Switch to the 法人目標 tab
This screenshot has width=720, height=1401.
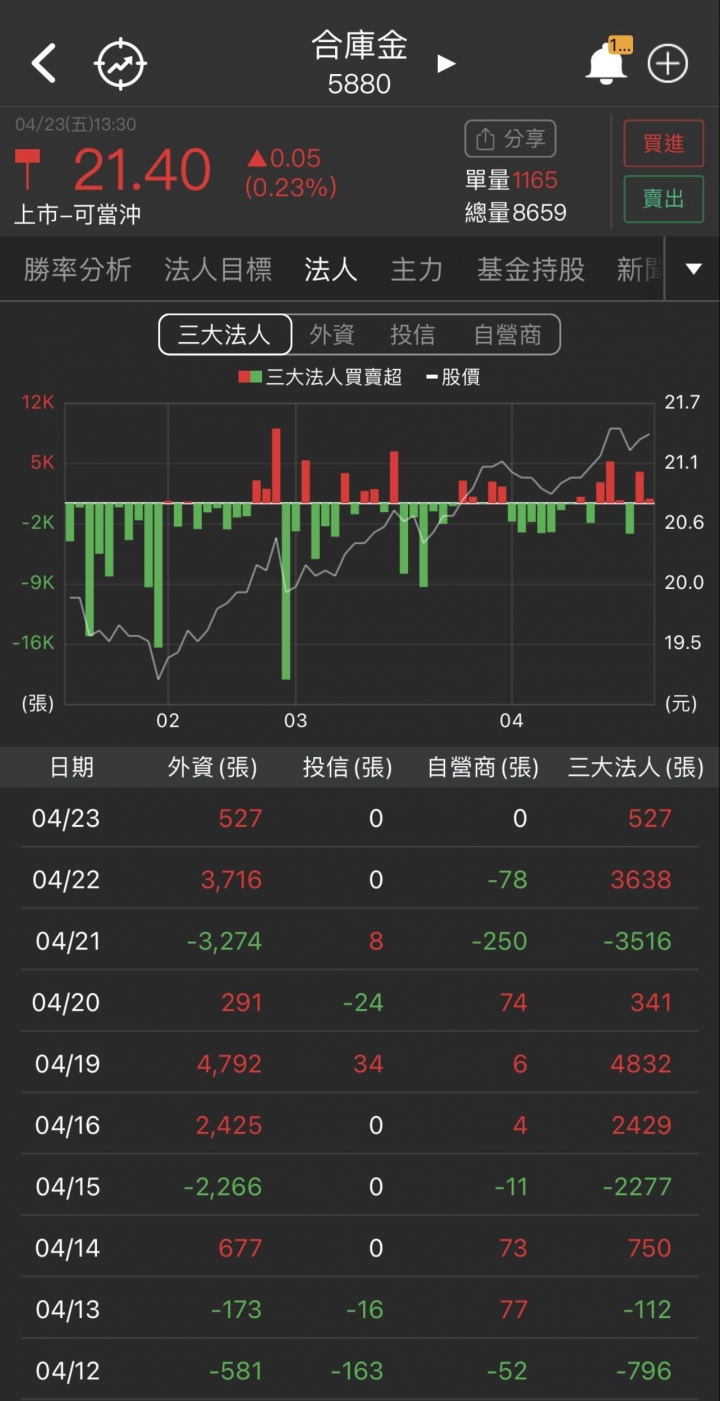pyautogui.click(x=218, y=269)
